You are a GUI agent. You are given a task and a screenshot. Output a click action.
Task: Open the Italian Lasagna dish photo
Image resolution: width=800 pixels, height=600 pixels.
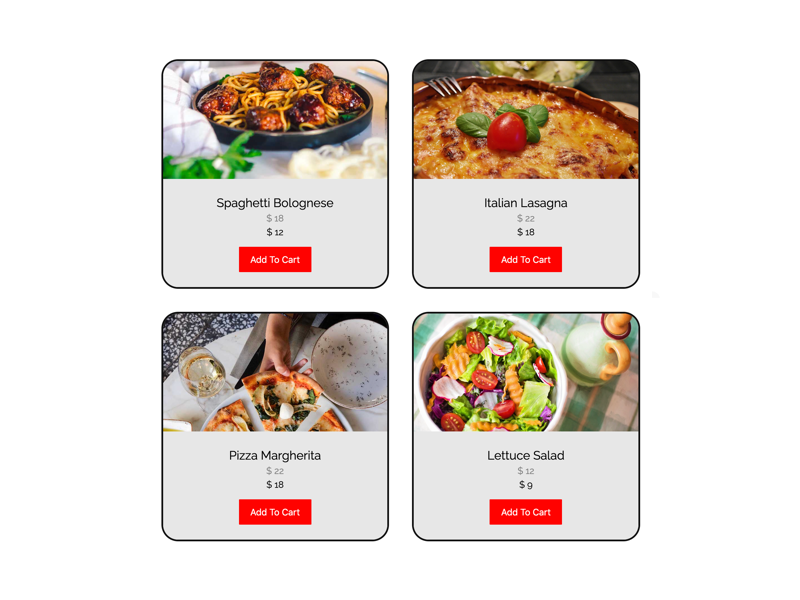click(525, 120)
